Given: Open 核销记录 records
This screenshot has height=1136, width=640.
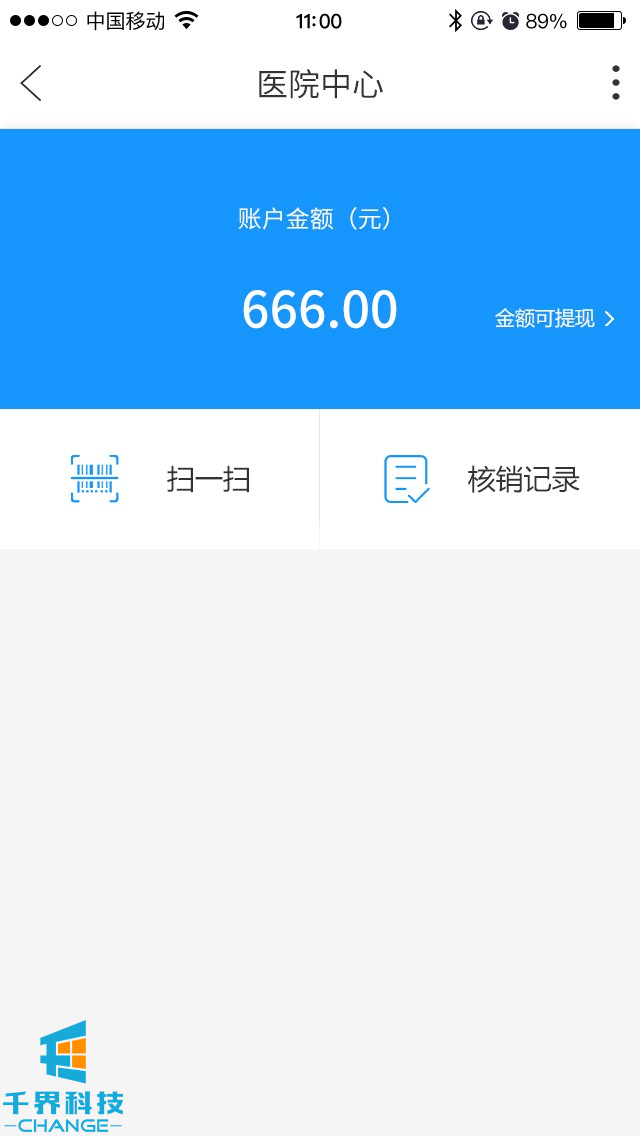Looking at the screenshot, I should 481,479.
